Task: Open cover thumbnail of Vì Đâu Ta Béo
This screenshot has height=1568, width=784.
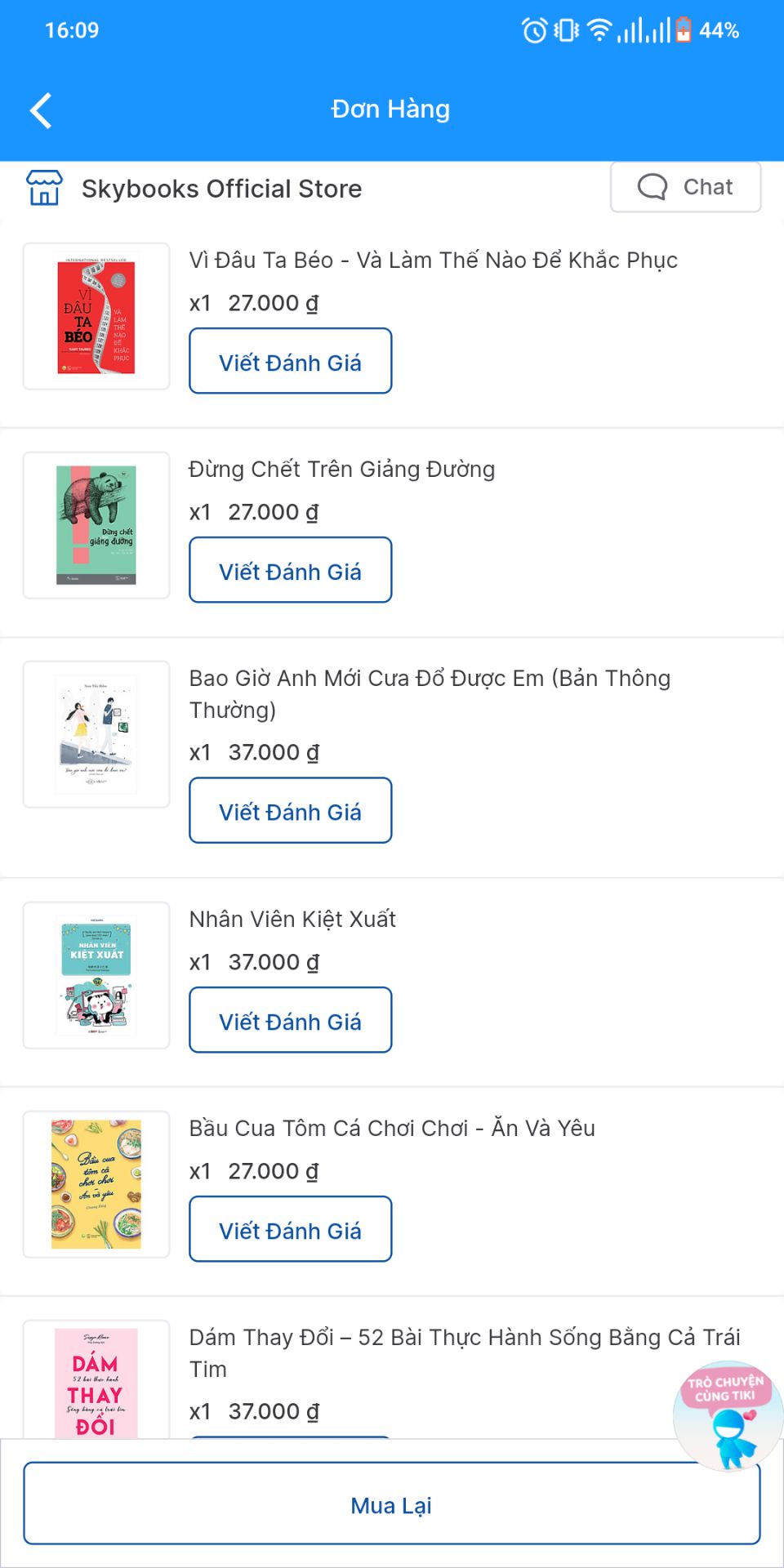Action: pos(95,314)
